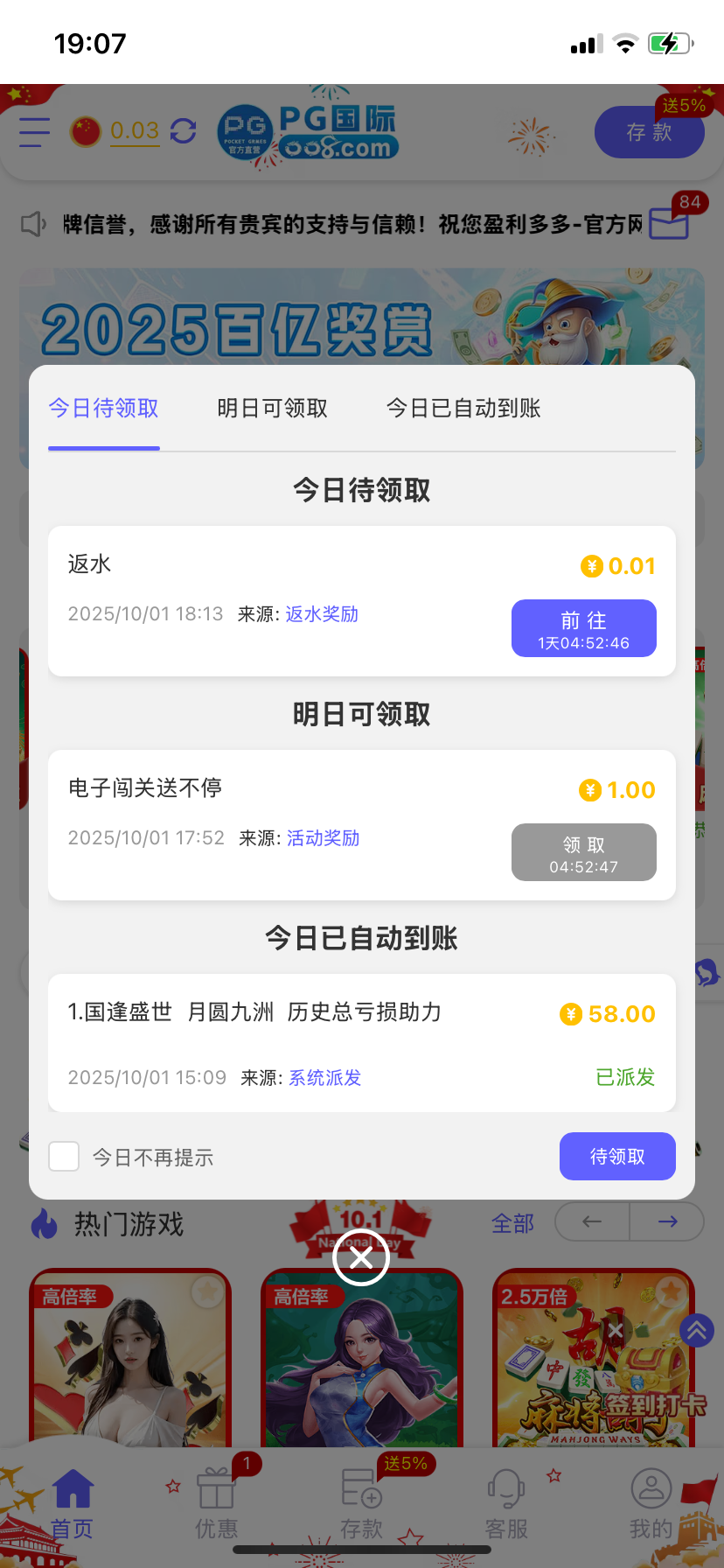Tap the 存 款 deposit button with 送5% badge
The image size is (724, 1568).
click(649, 132)
